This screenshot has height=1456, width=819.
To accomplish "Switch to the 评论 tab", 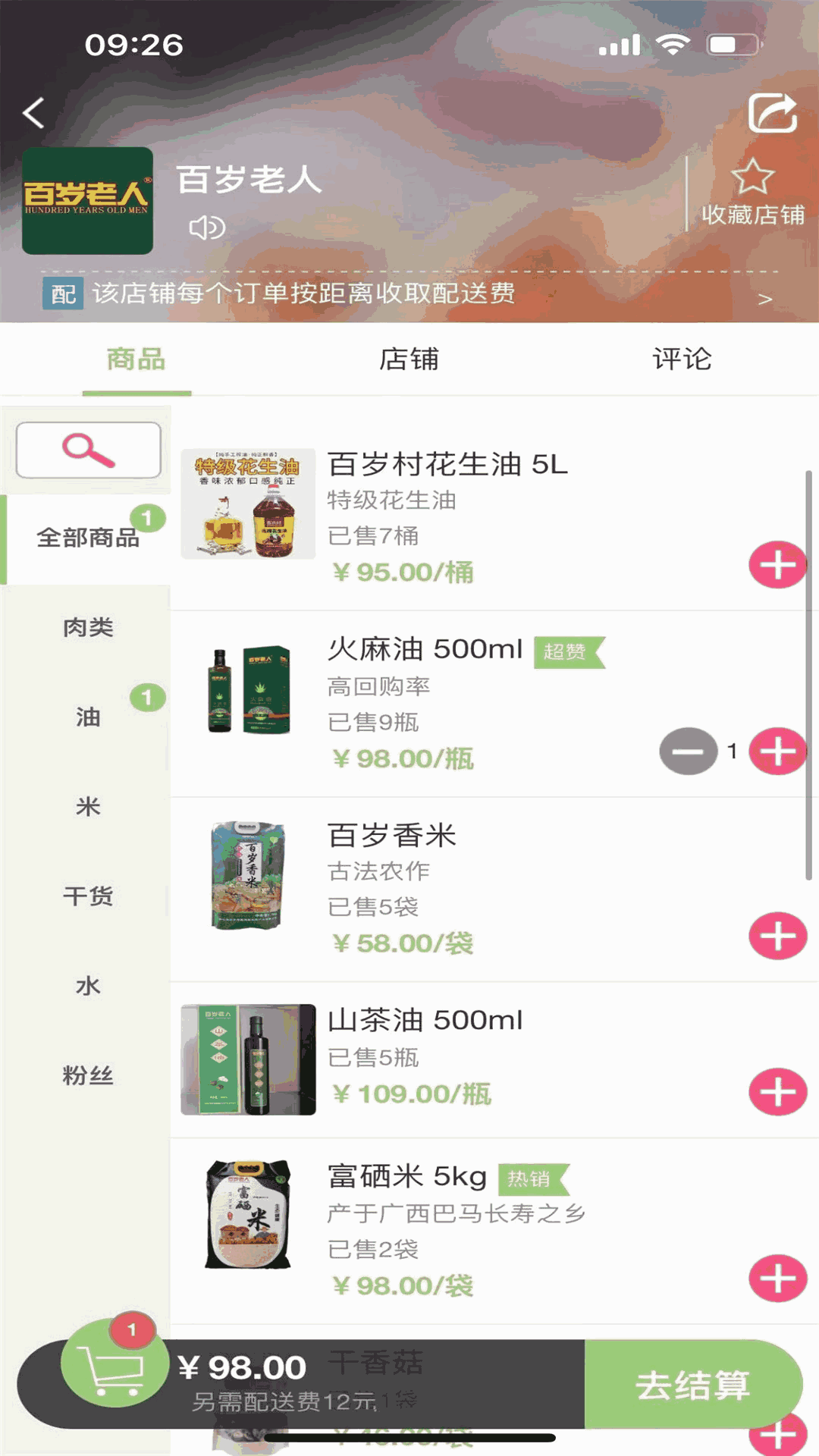I will click(x=682, y=359).
